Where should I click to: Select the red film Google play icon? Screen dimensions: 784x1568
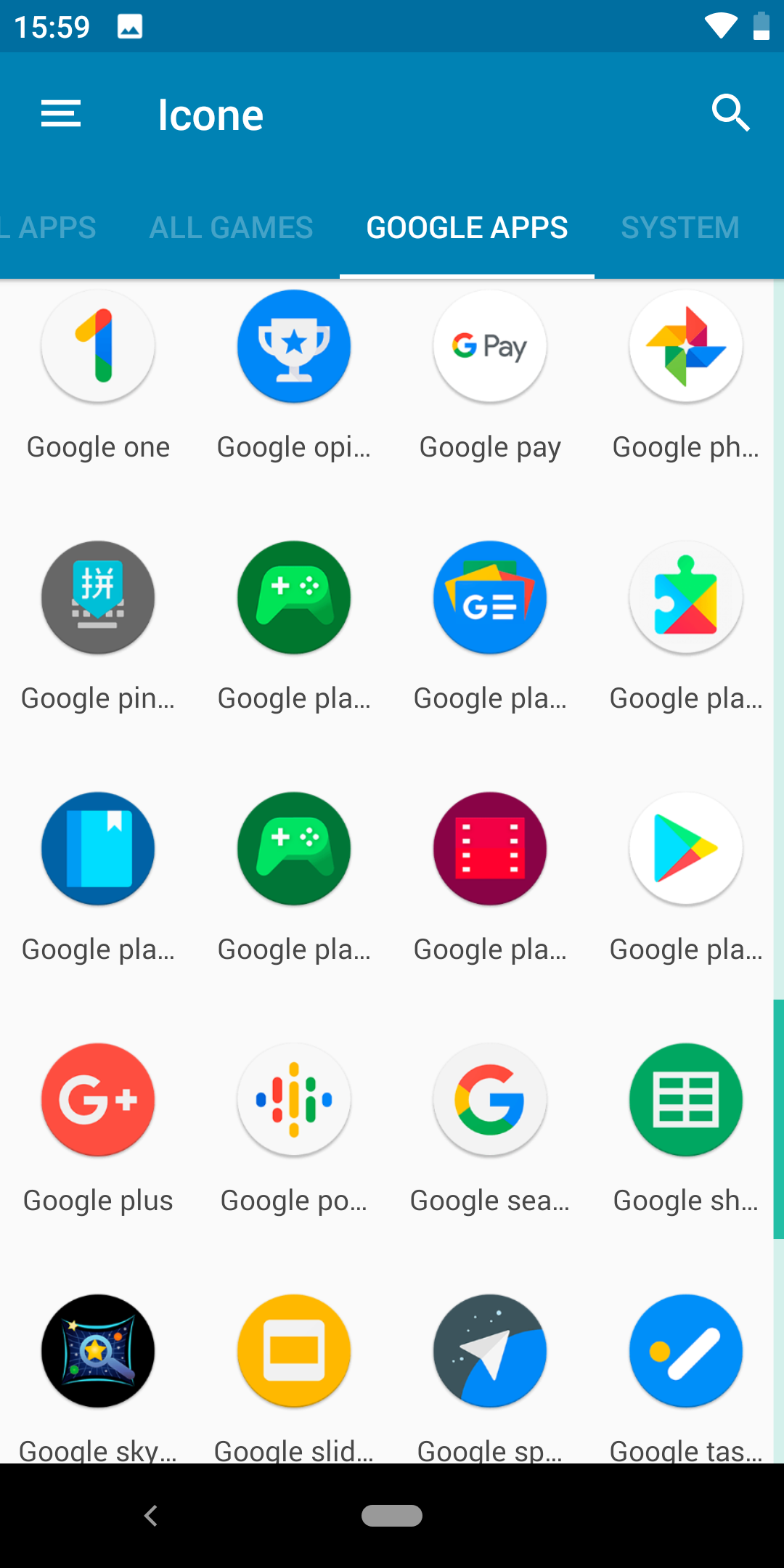pyautogui.click(x=490, y=849)
